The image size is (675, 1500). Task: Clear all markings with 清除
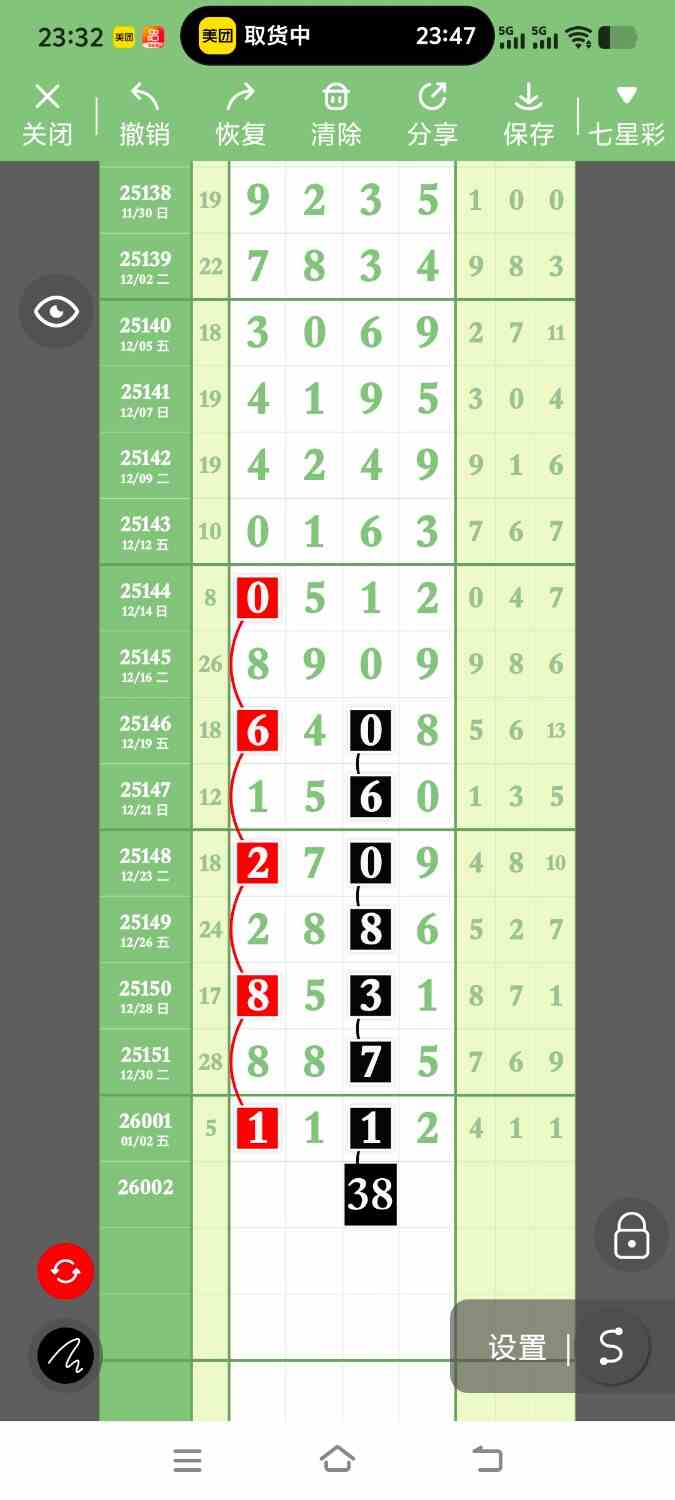point(336,114)
